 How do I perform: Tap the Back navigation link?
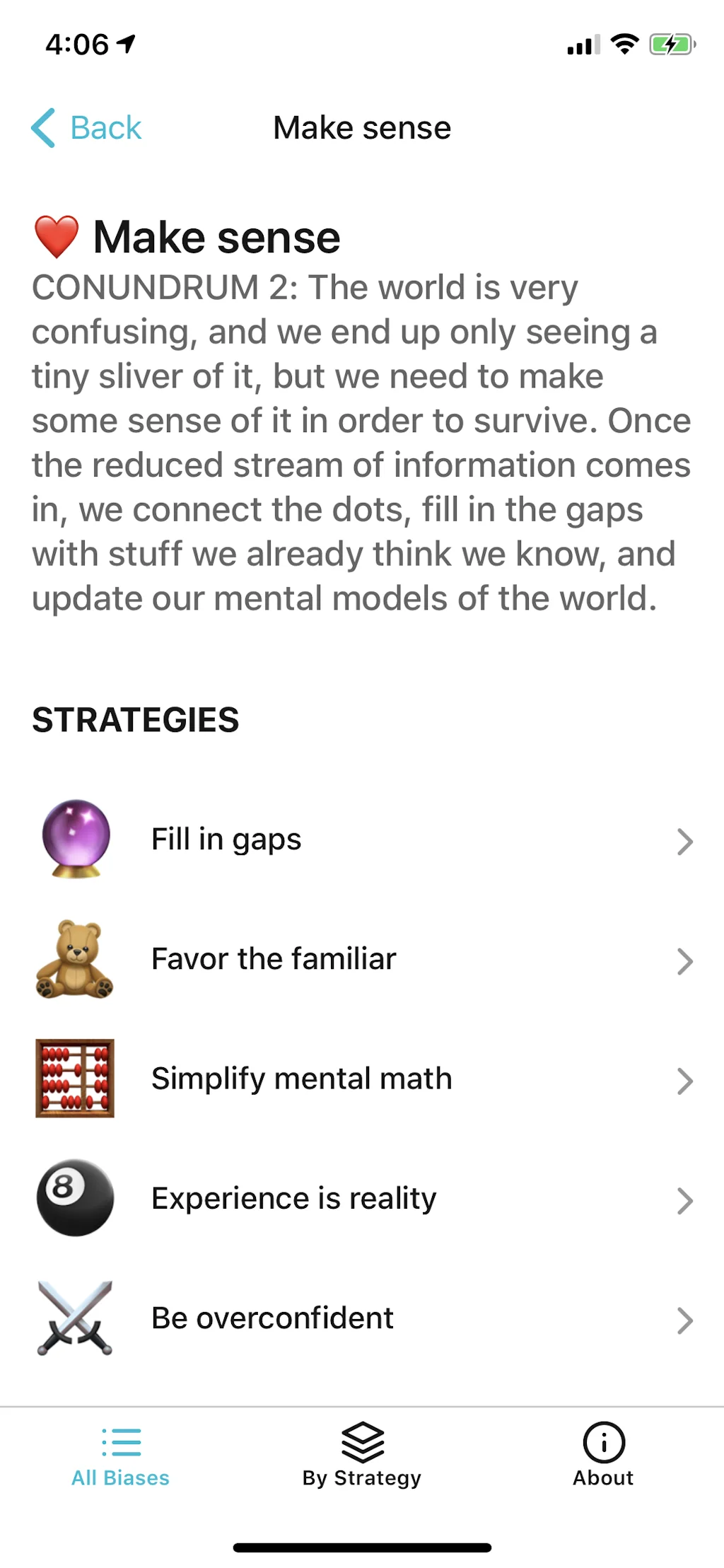[86, 127]
